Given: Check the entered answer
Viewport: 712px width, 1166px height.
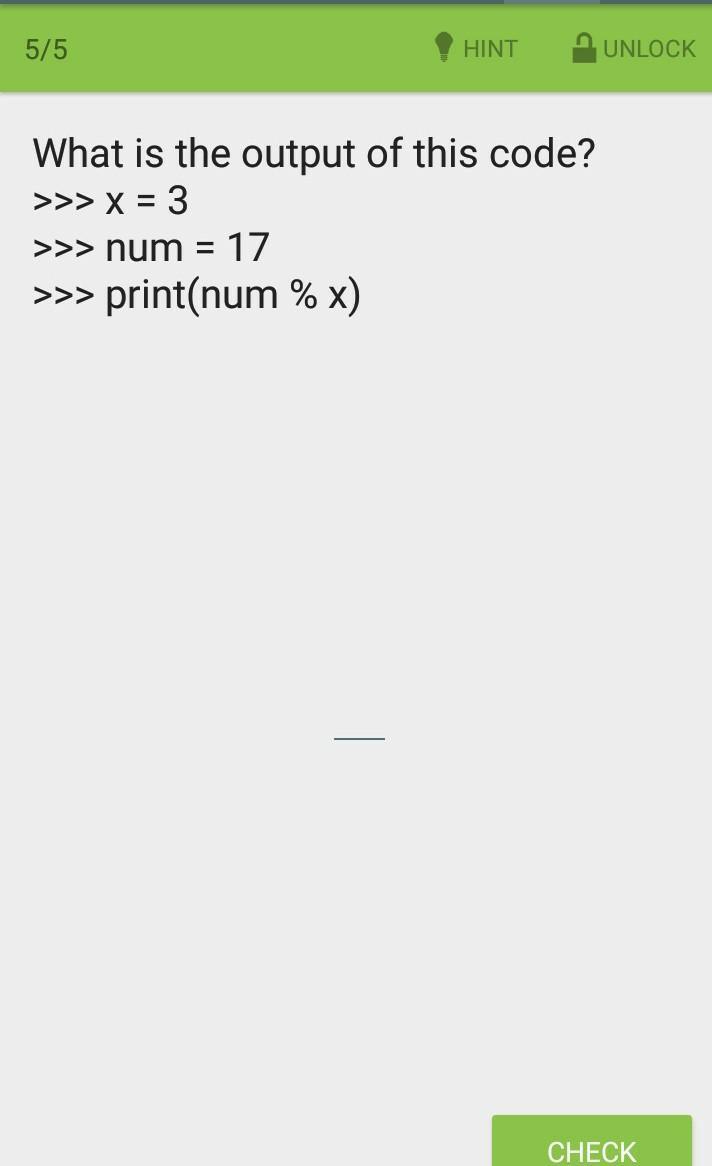Looking at the screenshot, I should (591, 1145).
